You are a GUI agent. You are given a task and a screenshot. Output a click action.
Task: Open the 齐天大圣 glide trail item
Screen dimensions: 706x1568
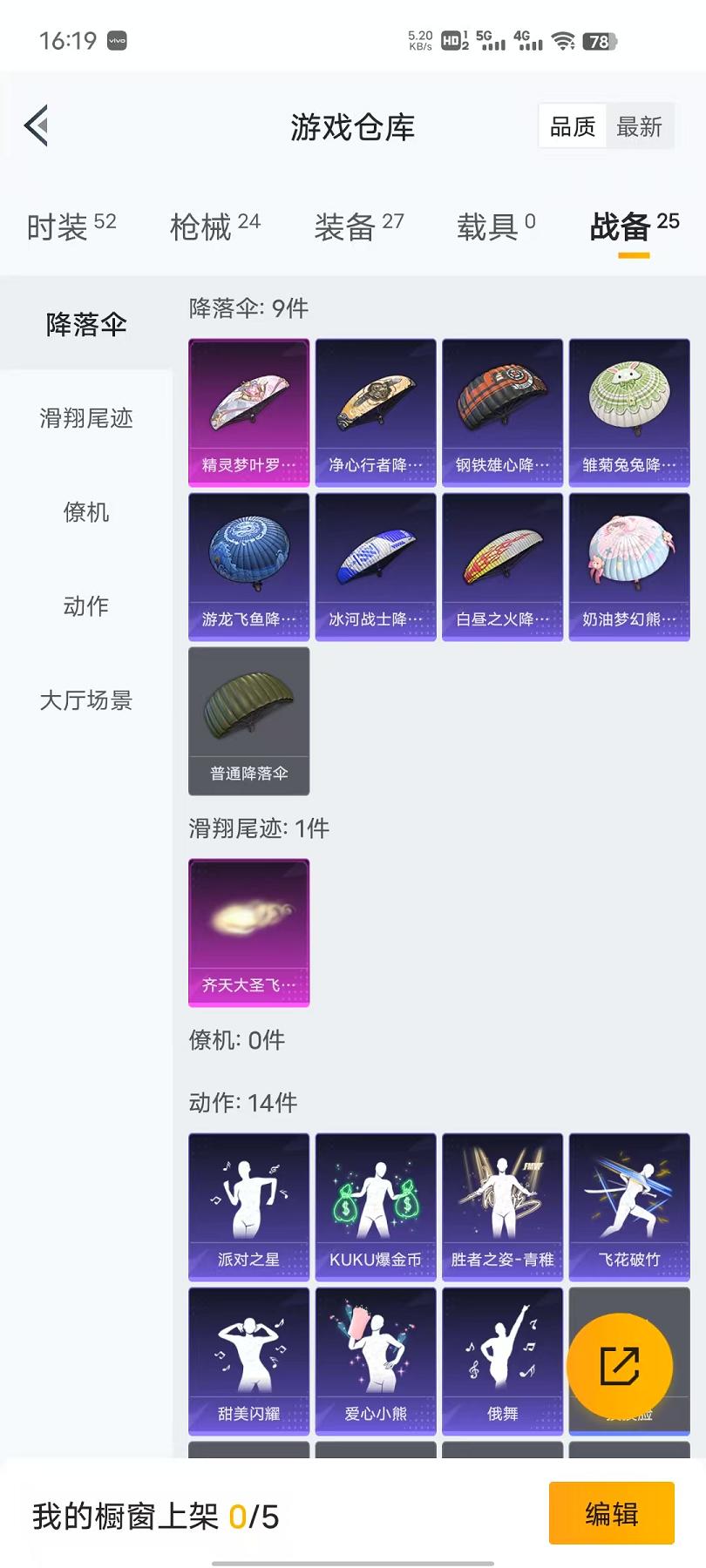pyautogui.click(x=249, y=932)
